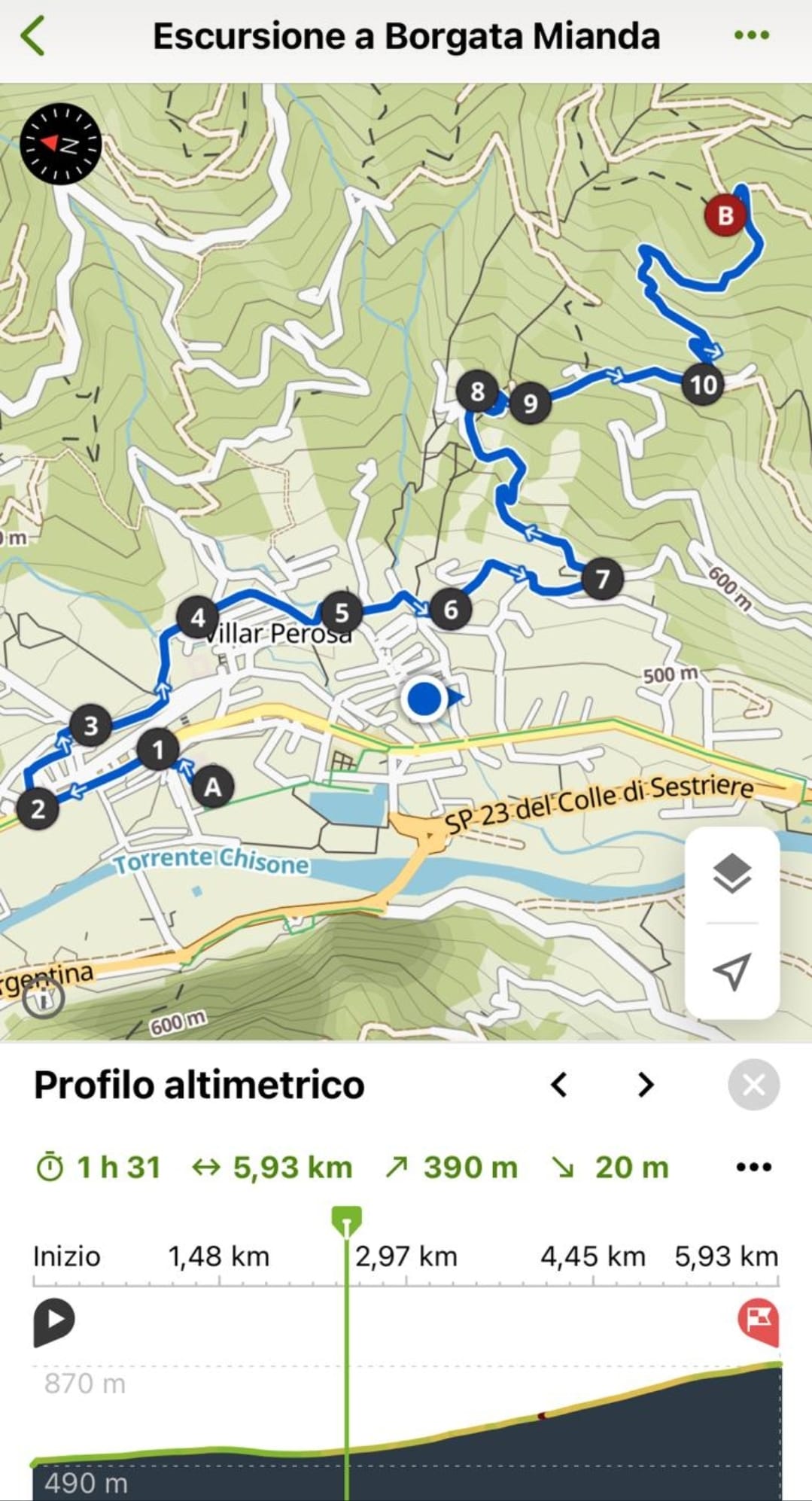Jump to the finish flag icon
Image resolution: width=812 pixels, height=1501 pixels.
[759, 1320]
